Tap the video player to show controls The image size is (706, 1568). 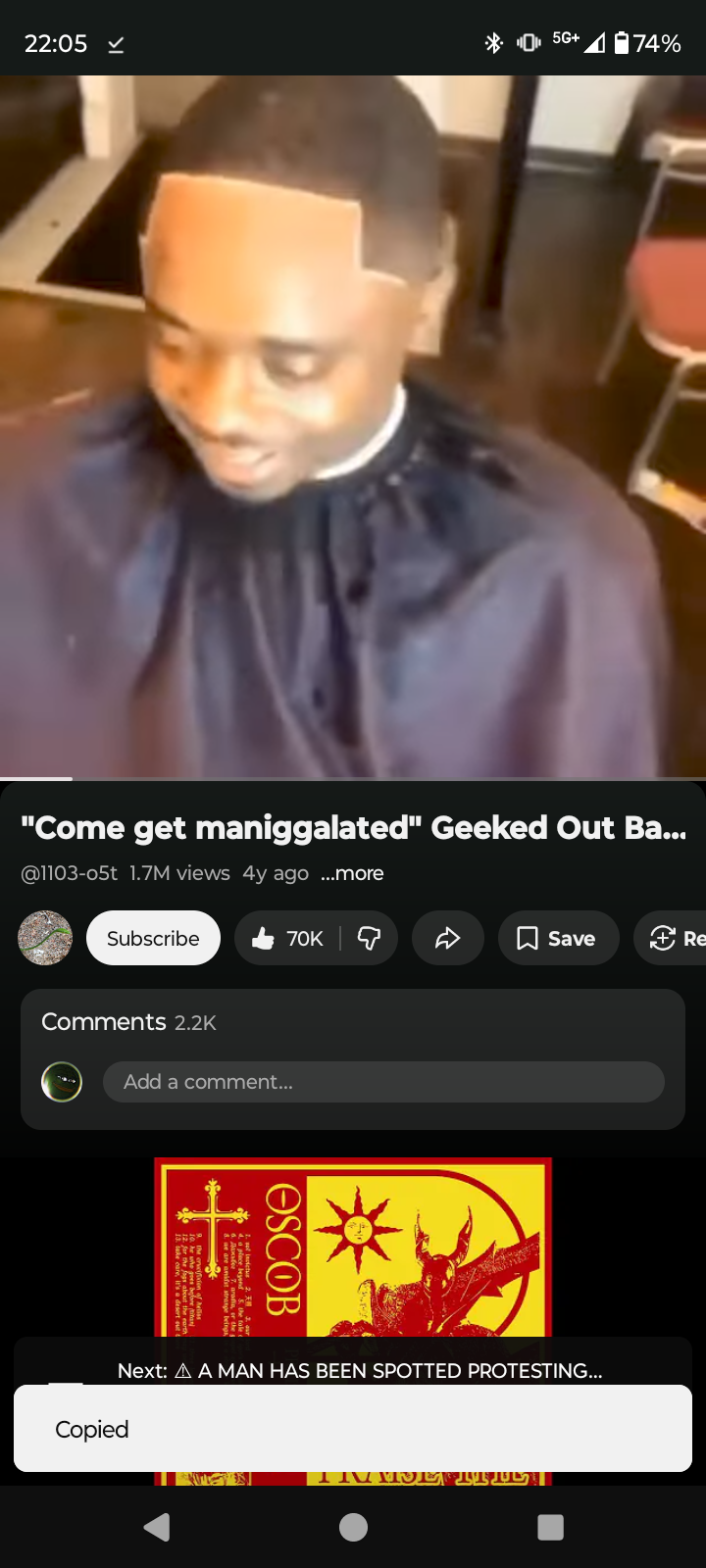point(353,426)
